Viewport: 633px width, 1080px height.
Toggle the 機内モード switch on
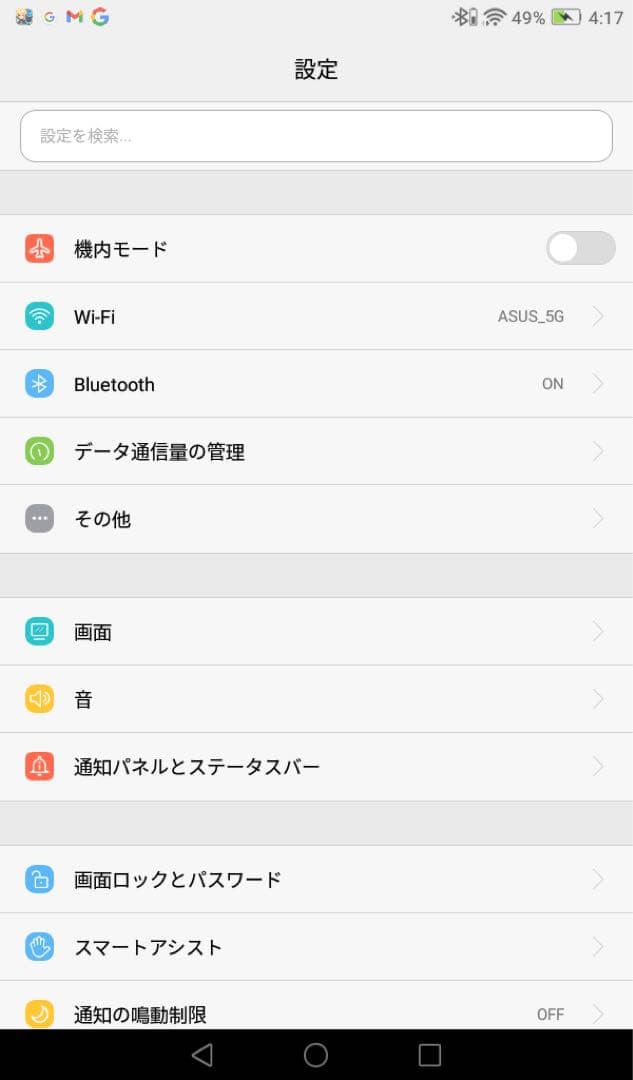coord(580,248)
